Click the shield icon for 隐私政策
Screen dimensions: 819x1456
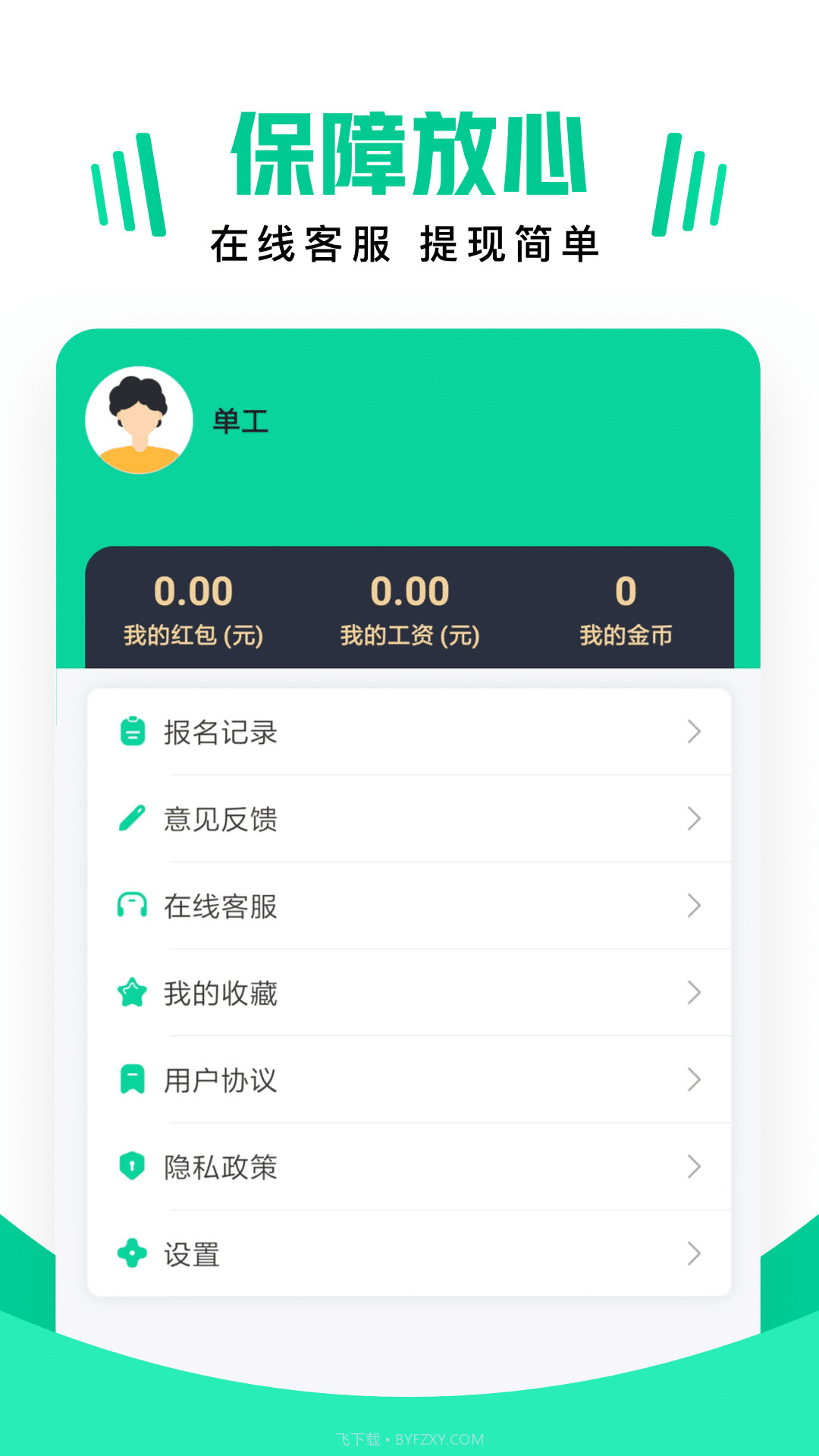pos(133,1166)
